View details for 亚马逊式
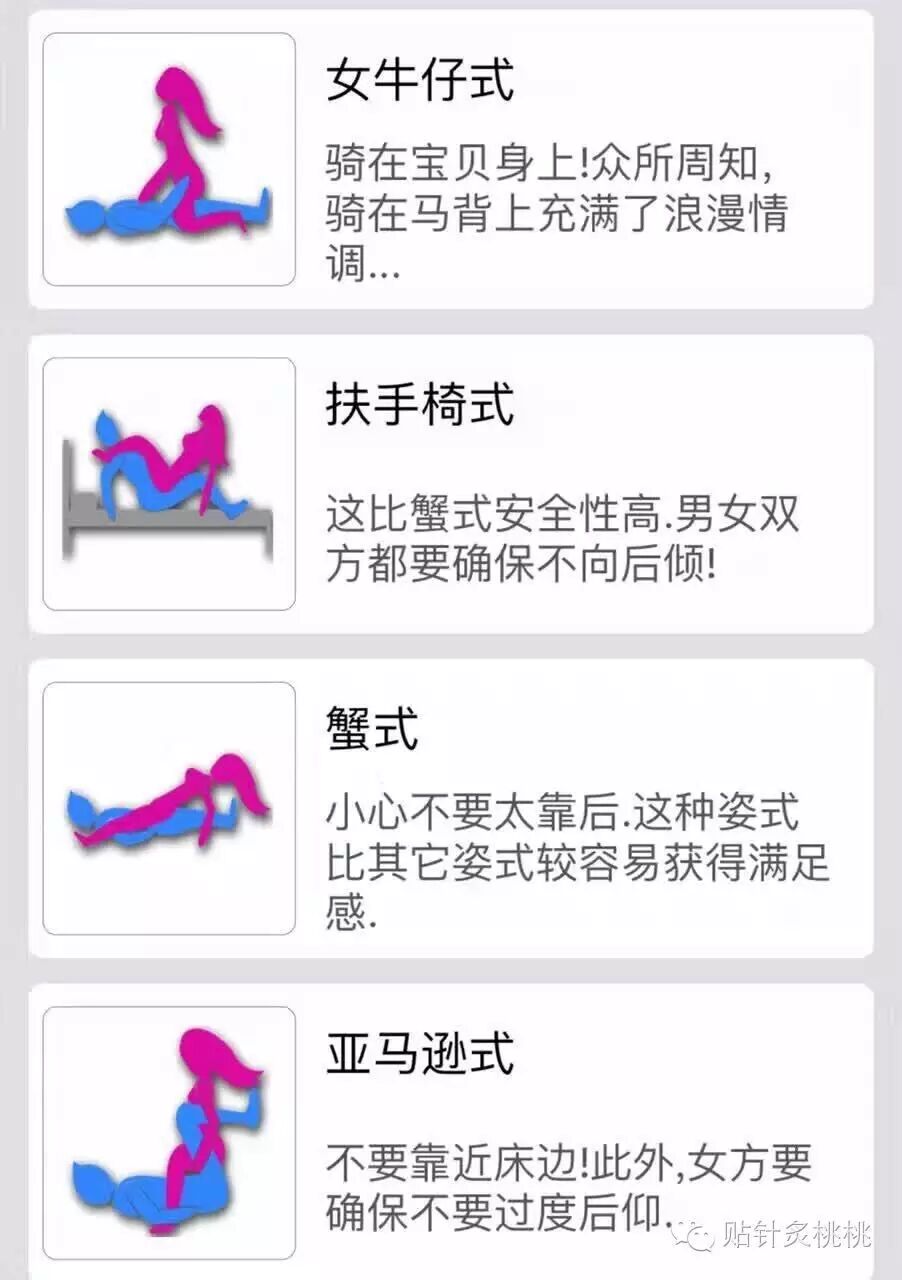This screenshot has height=1280, width=902. (451, 1132)
